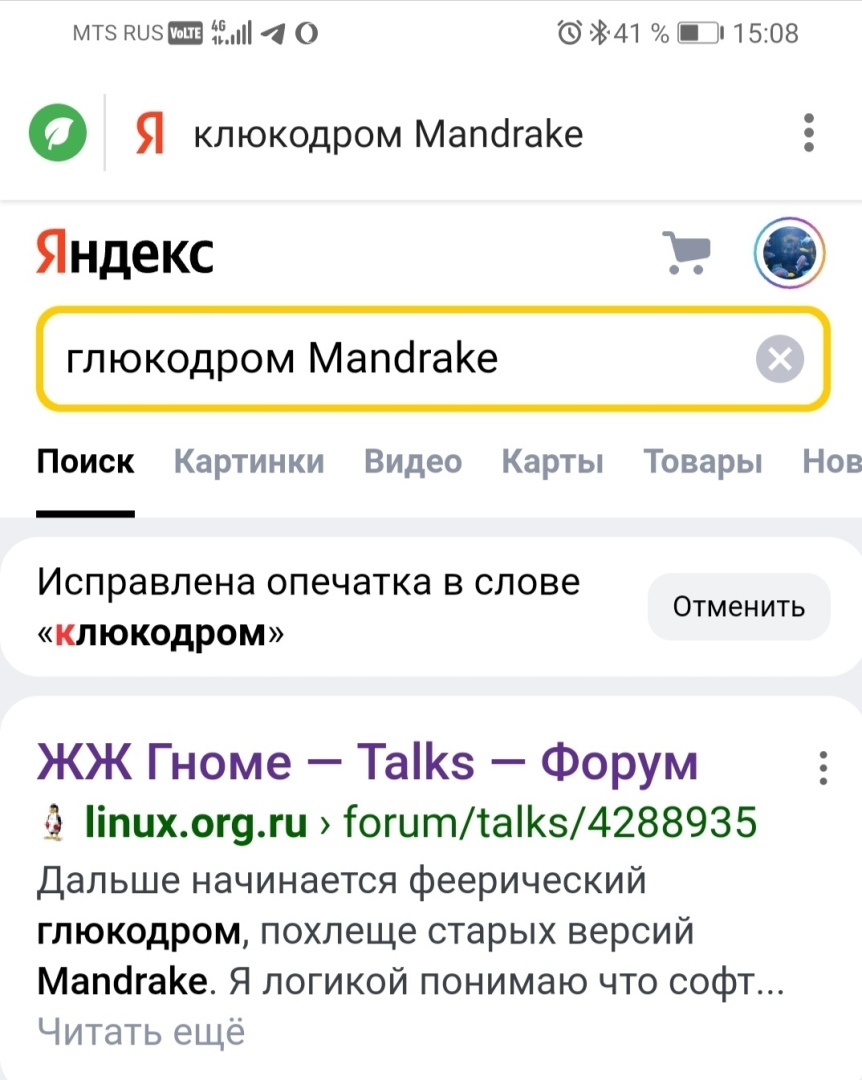Follow the linux.org.ru forum/talks link
This screenshot has width=862, height=1080.
click(420, 822)
